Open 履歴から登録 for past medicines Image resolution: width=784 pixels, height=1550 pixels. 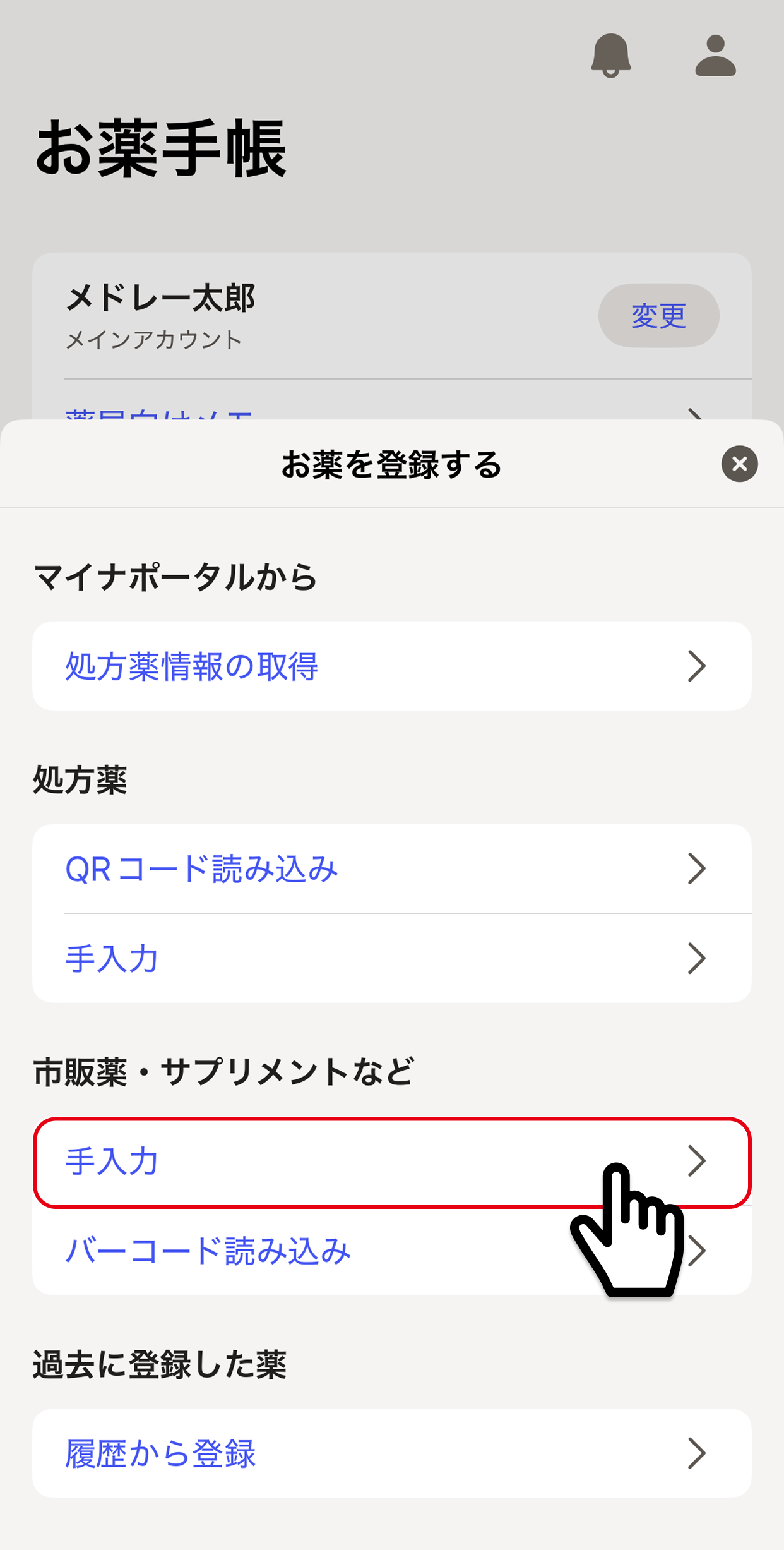(391, 1453)
